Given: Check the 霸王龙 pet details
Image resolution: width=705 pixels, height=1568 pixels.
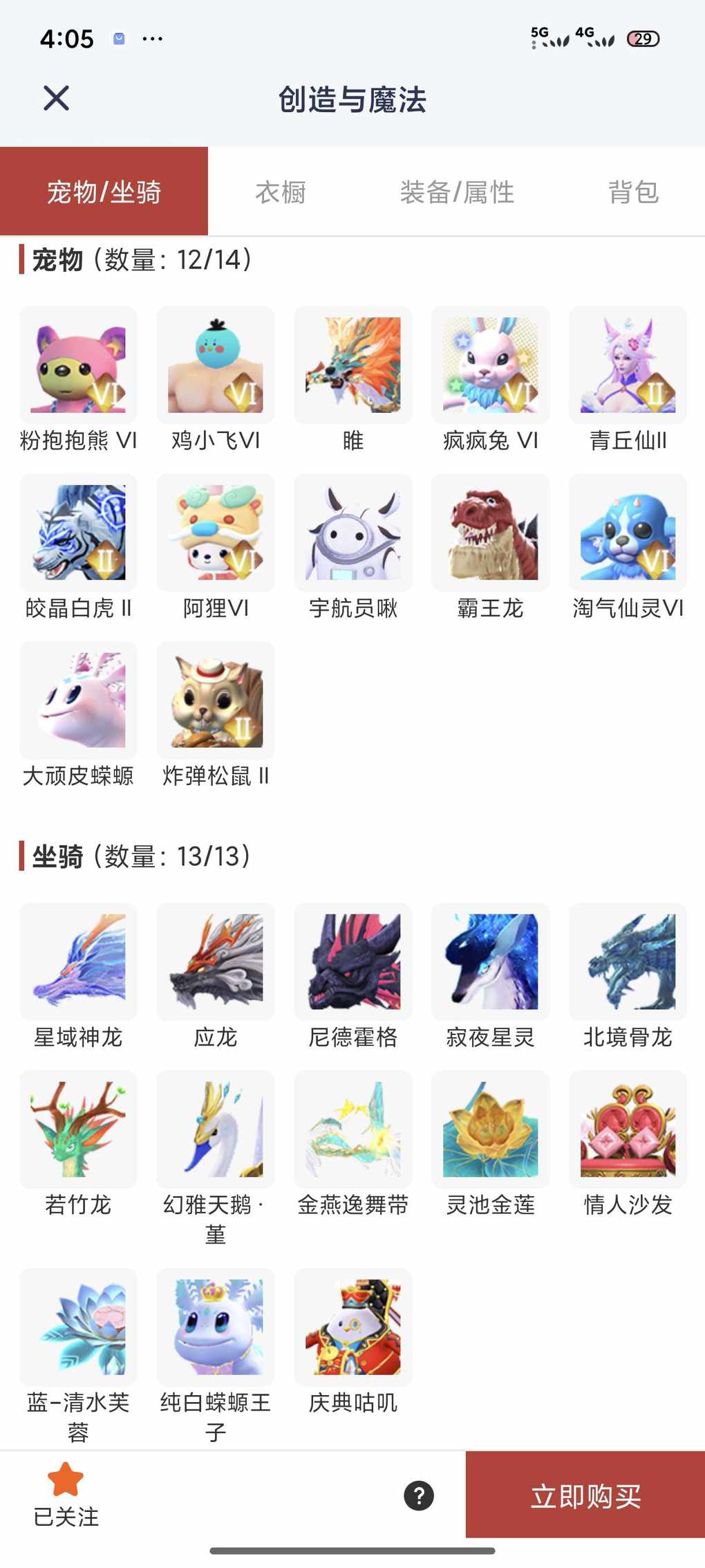Looking at the screenshot, I should pyautogui.click(x=491, y=533).
